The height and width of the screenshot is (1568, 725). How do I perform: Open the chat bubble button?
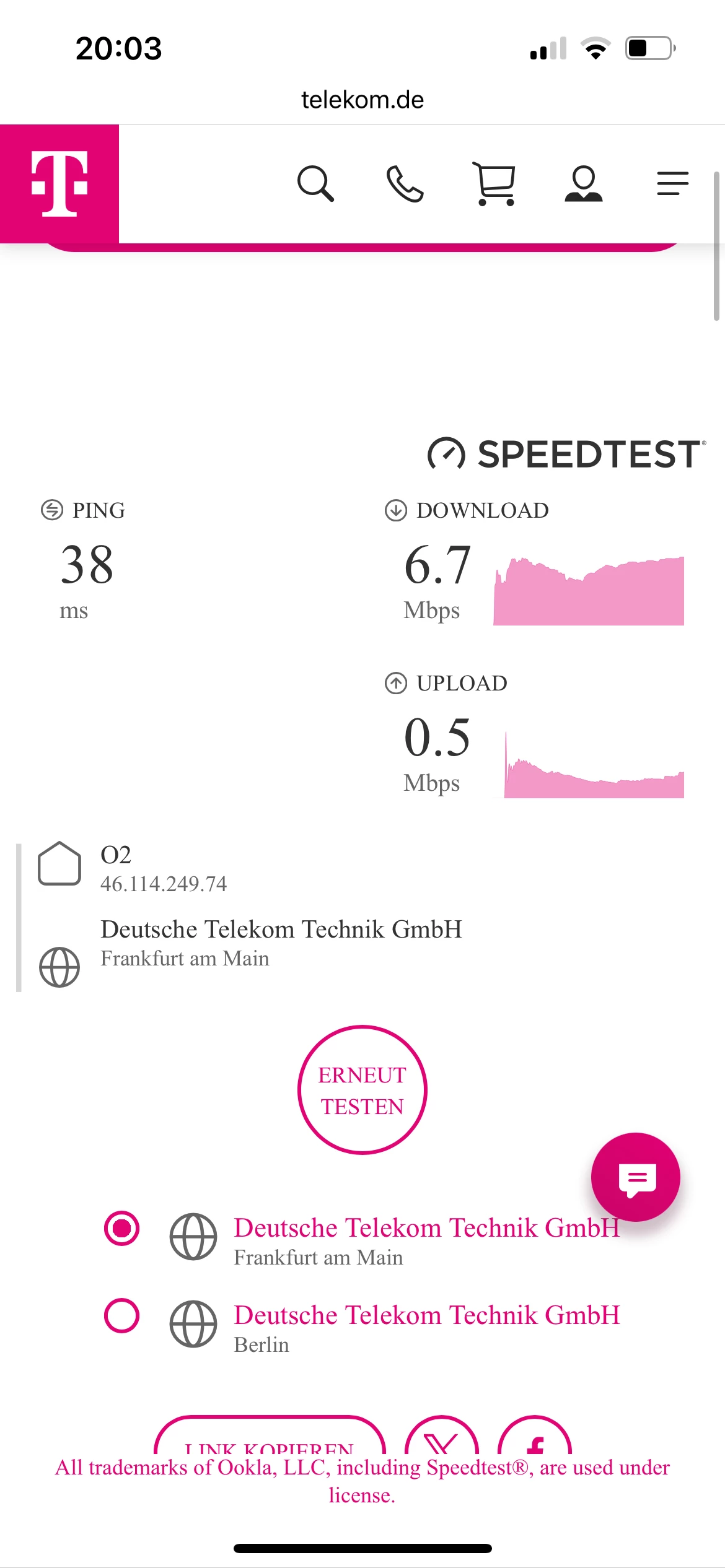635,1177
